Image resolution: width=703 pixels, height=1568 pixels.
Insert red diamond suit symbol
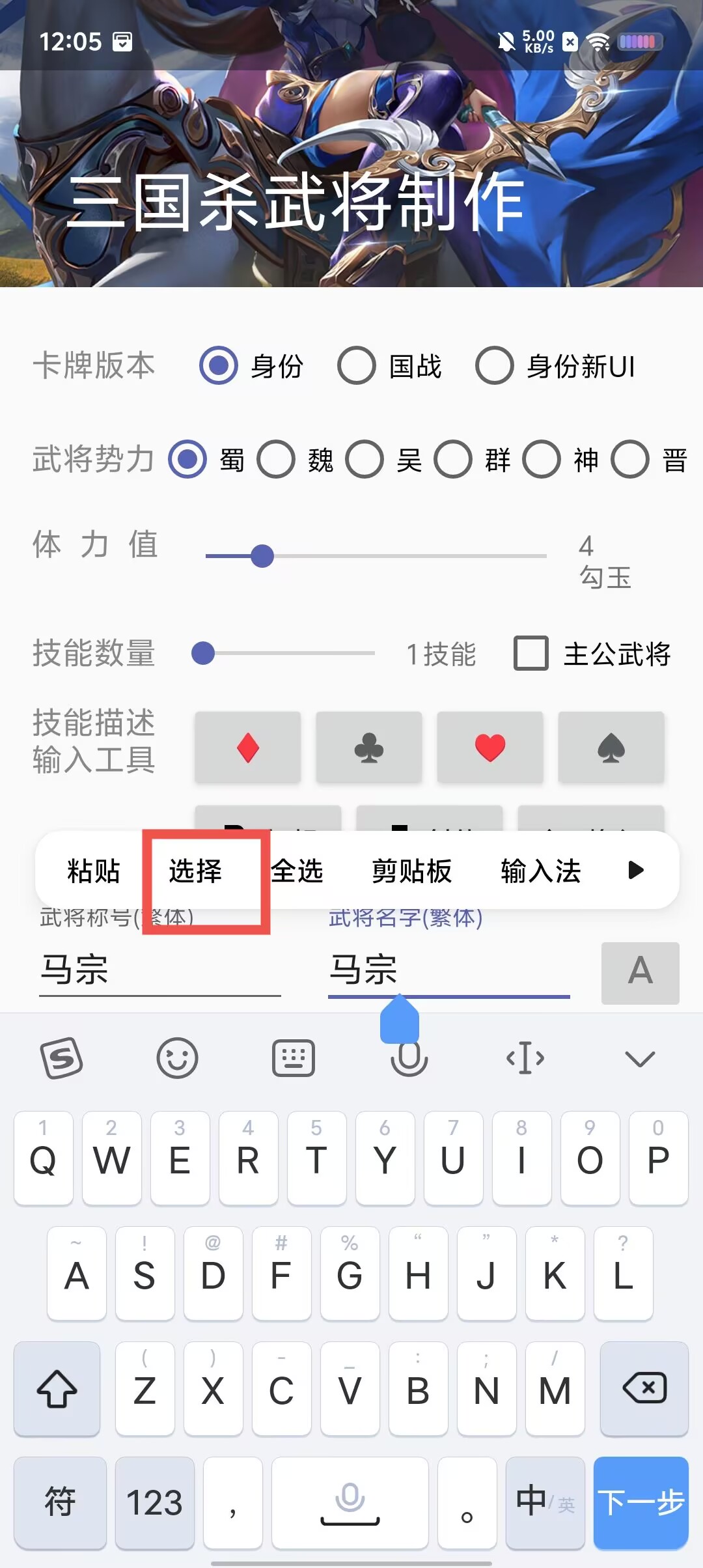click(248, 748)
